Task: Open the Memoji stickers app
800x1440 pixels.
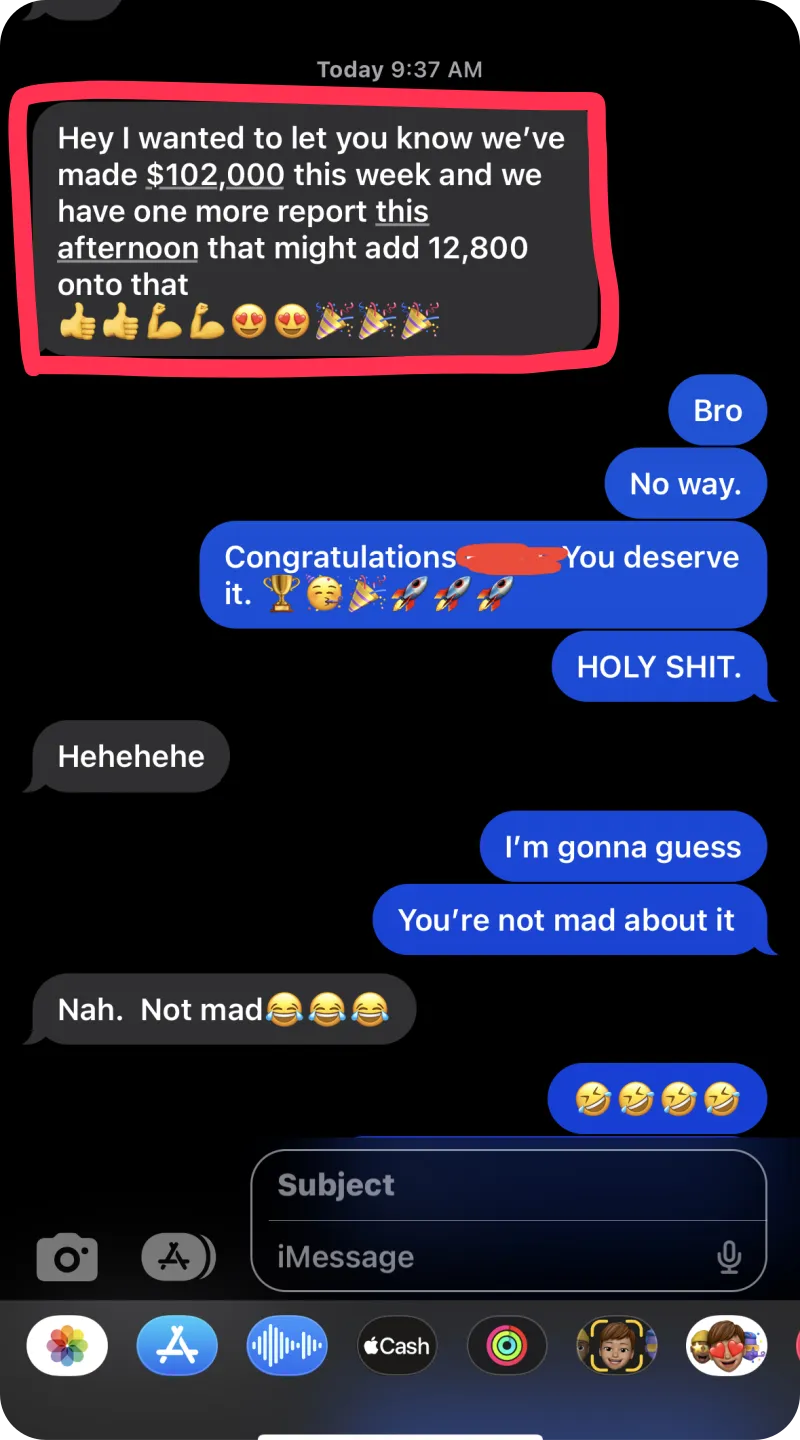Action: tap(727, 1346)
